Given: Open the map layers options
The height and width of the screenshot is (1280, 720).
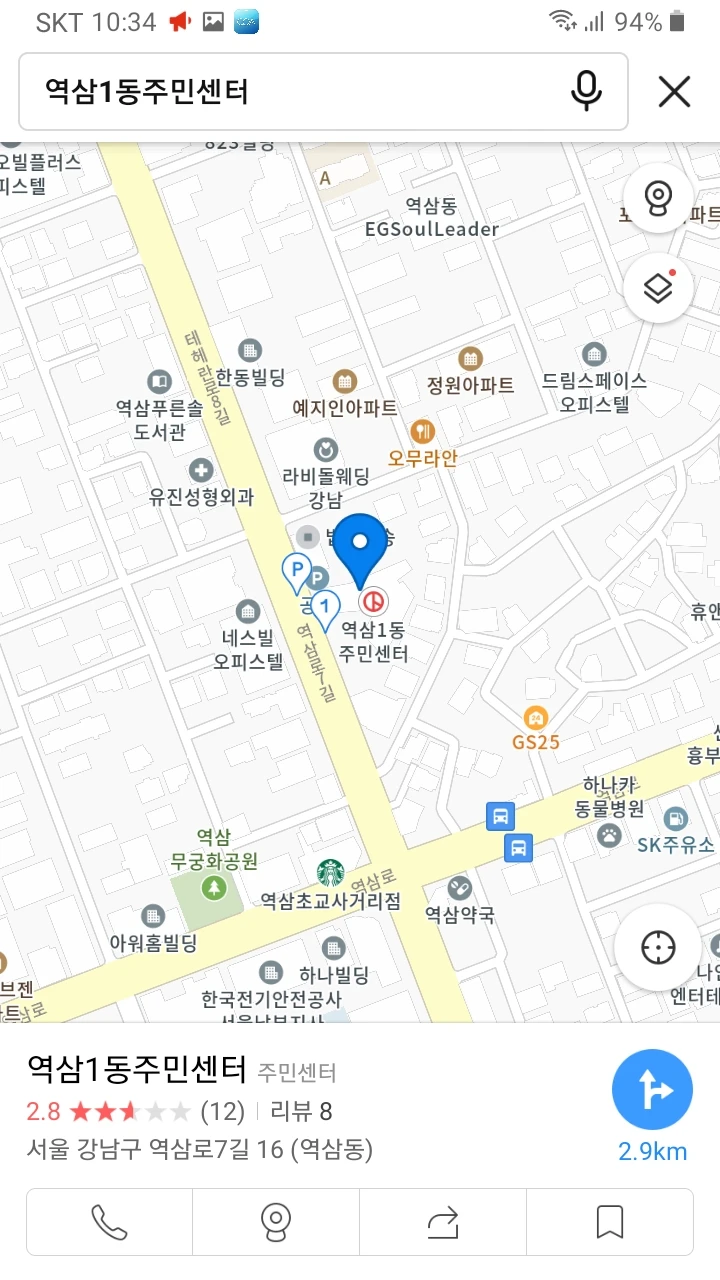Looking at the screenshot, I should tap(658, 289).
